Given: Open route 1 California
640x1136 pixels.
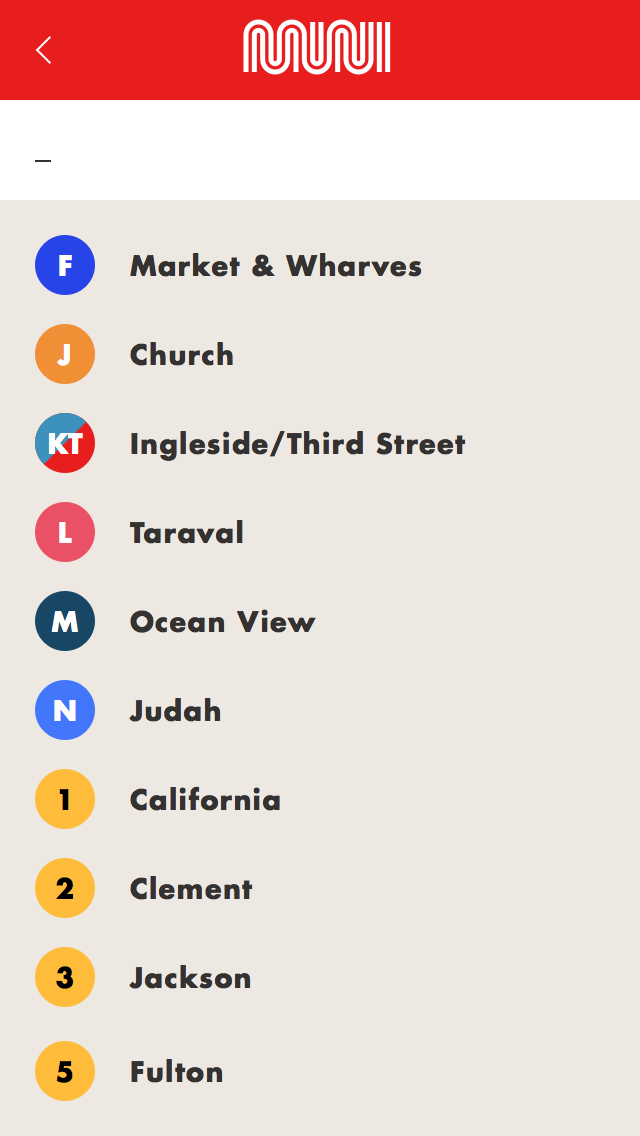Looking at the screenshot, I should (x=320, y=800).
